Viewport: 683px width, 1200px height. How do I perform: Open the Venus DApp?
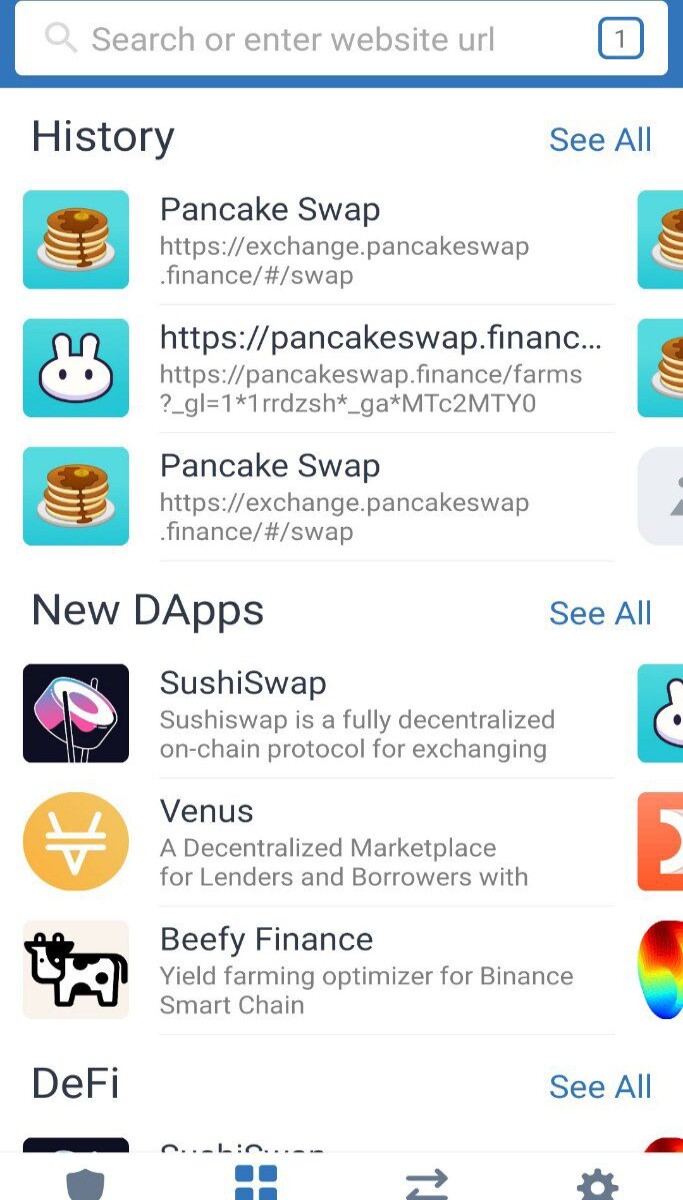[318, 842]
